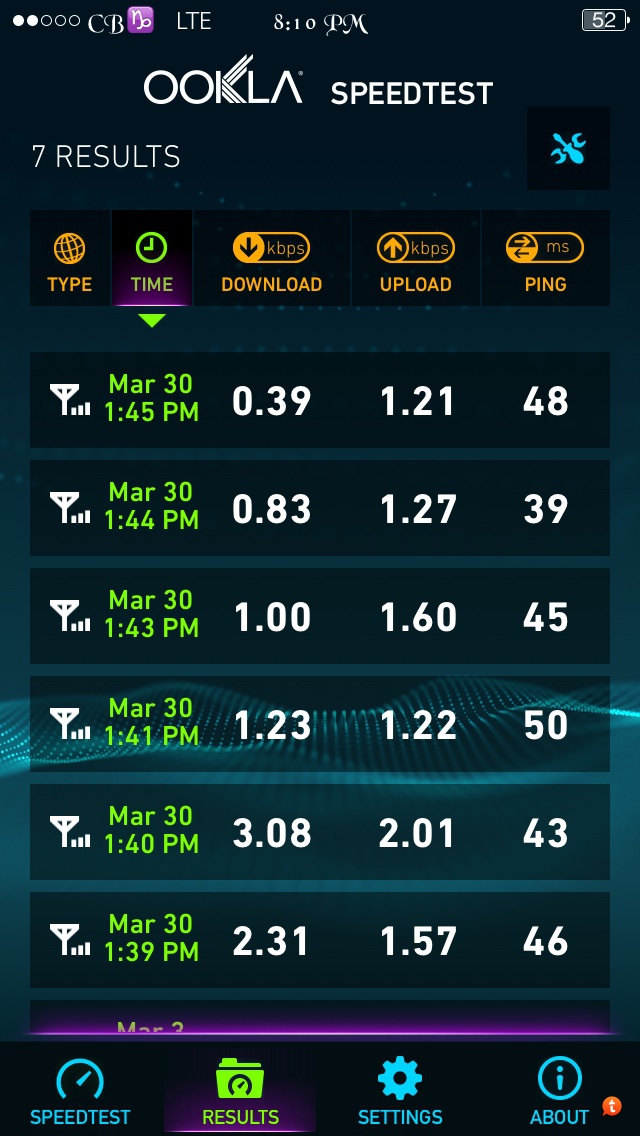The image size is (640, 1136).
Task: Open the About tab
Action: [x=559, y=1092]
